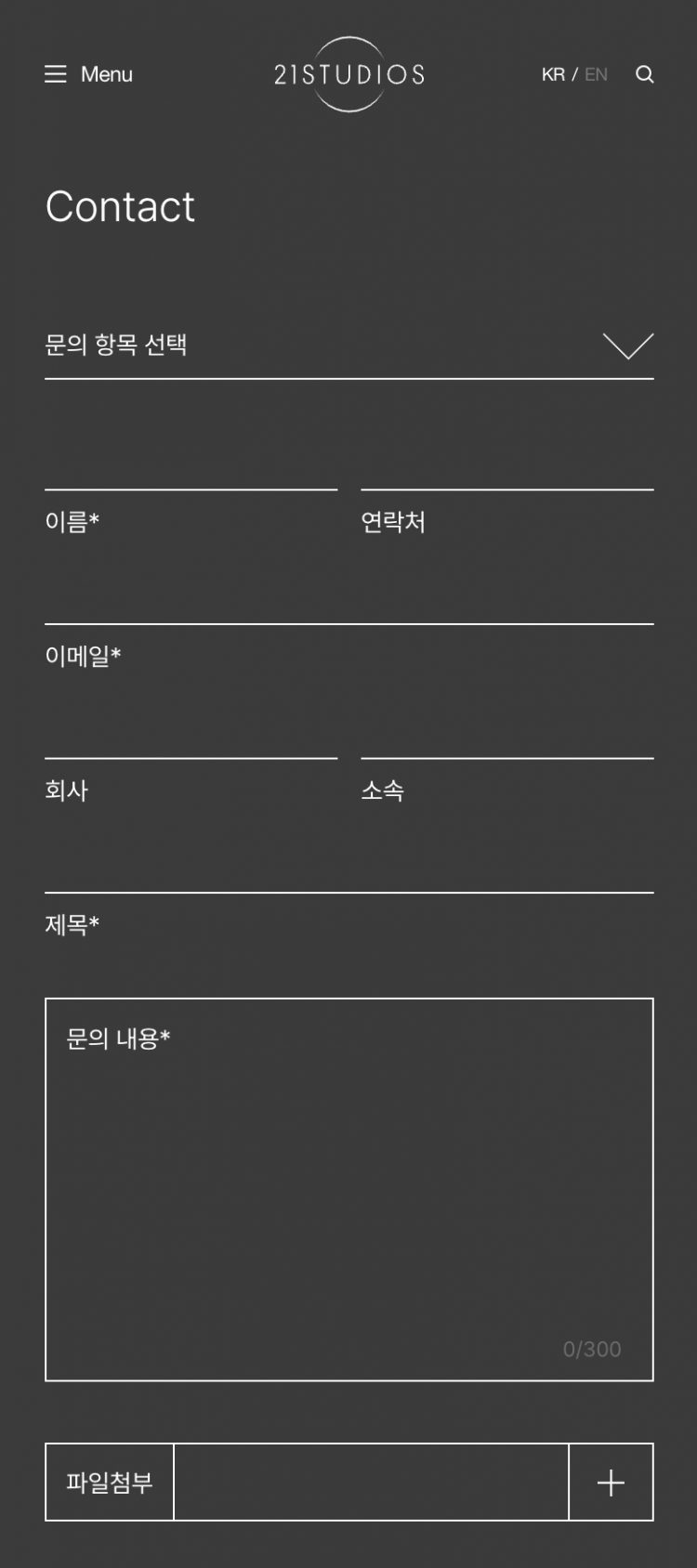Go to the 21 Studios home logo

(x=348, y=74)
